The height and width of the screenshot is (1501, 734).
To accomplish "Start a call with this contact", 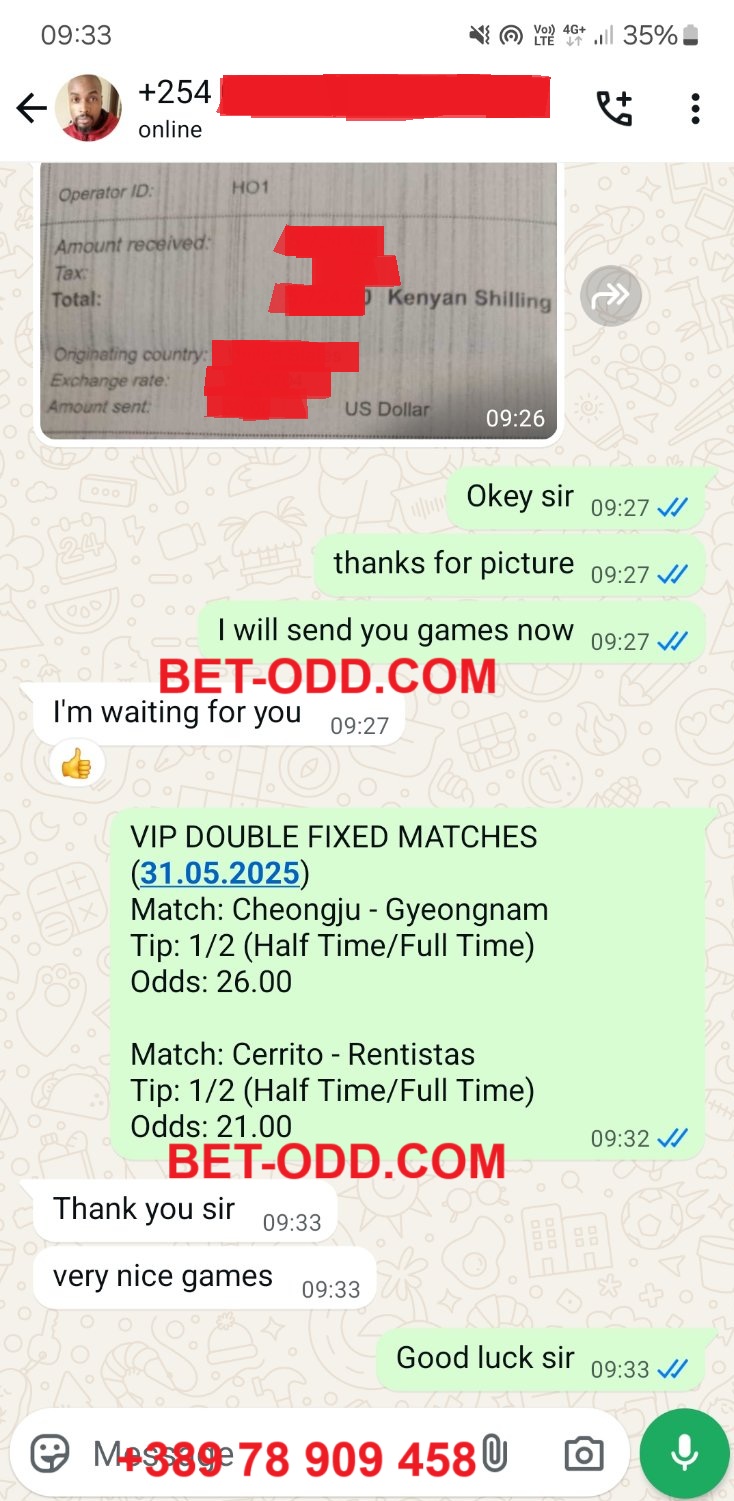I will 613,108.
